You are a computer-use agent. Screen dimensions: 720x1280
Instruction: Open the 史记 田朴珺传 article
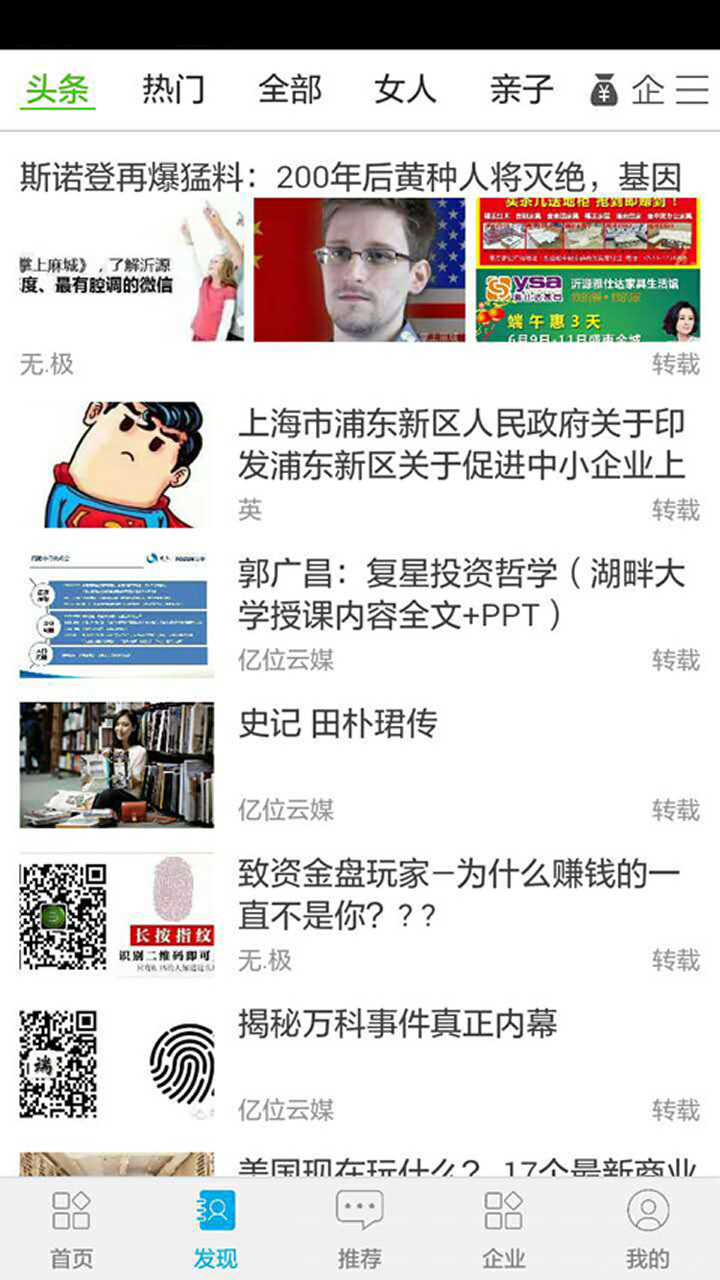pyautogui.click(x=338, y=724)
